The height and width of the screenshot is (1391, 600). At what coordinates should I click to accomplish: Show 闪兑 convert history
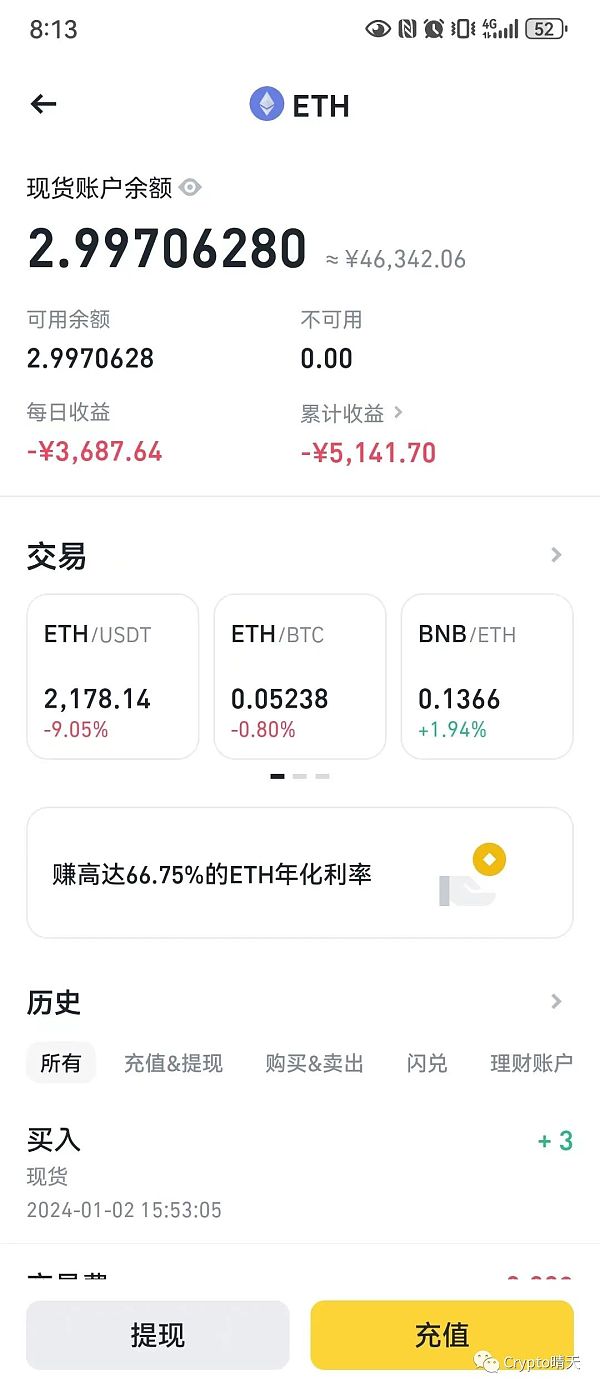pyautogui.click(x=427, y=1063)
